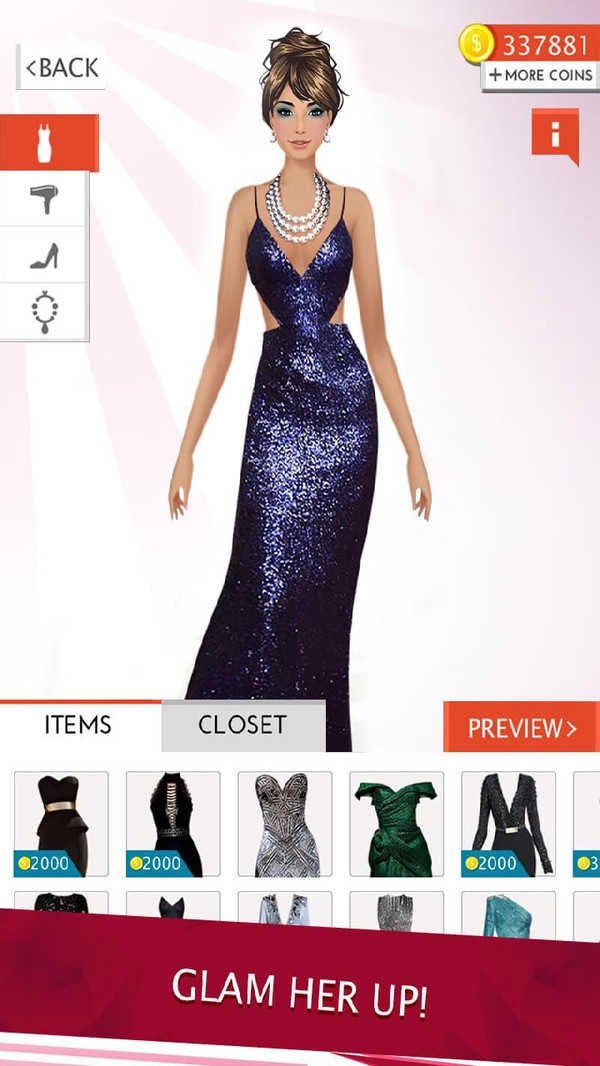
Task: Select the dress category icon
Action: coord(48,143)
